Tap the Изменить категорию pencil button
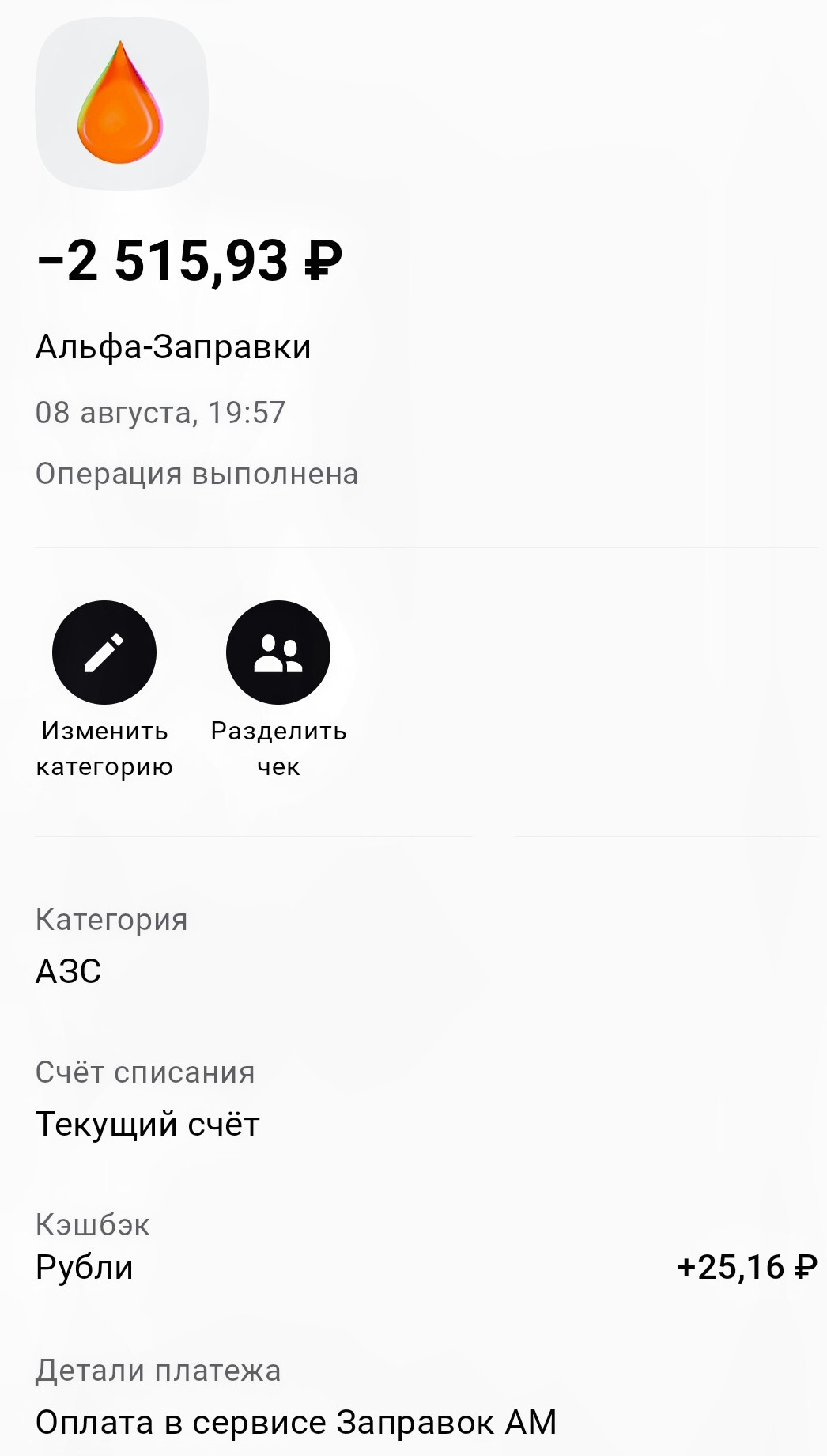The width and height of the screenshot is (827, 1456). coord(104,652)
